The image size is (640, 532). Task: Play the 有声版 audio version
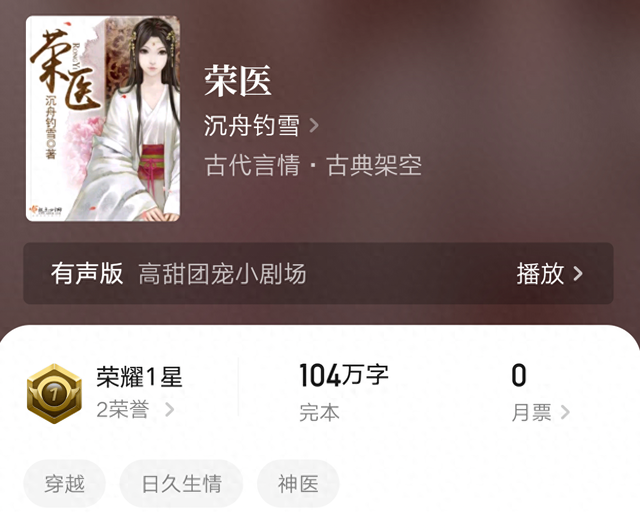549,274
